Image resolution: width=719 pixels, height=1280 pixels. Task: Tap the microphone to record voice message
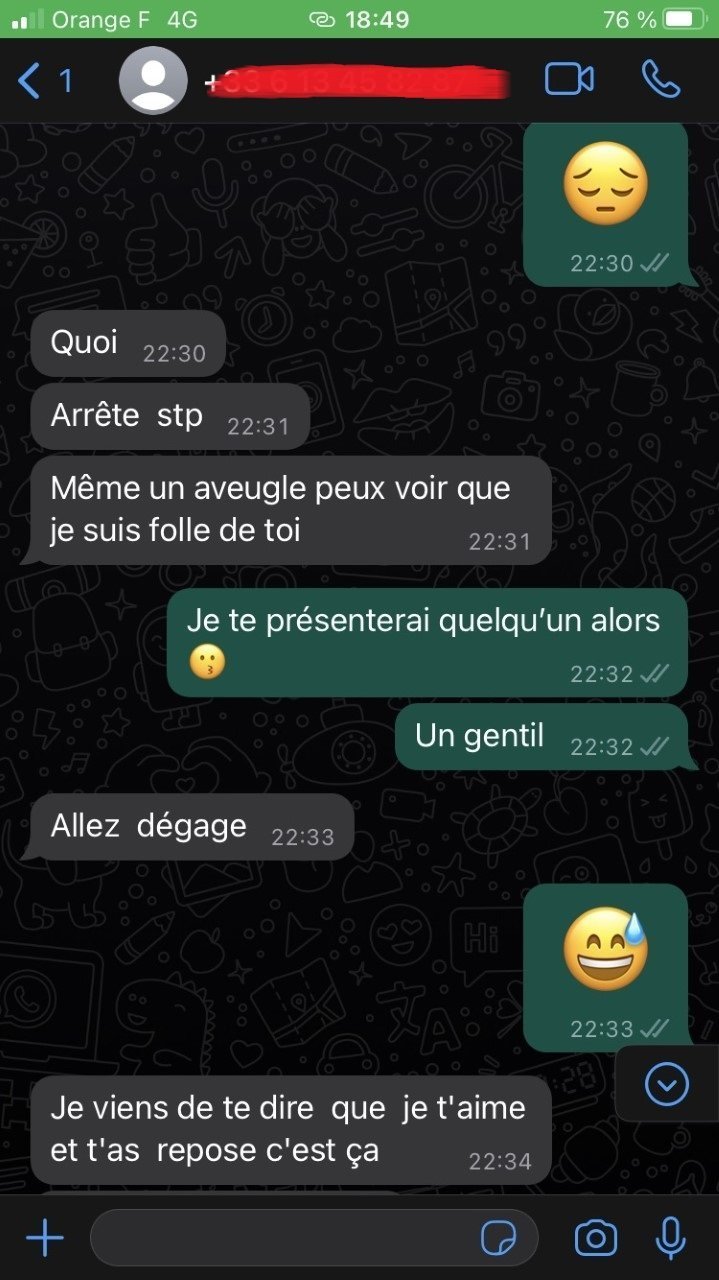coord(670,1239)
